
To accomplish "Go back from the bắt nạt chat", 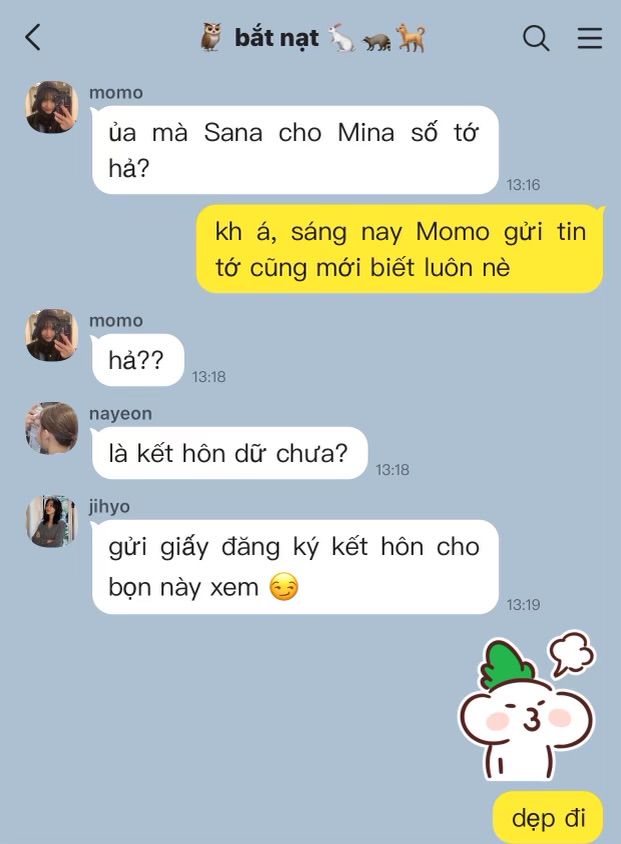I will [33, 38].
